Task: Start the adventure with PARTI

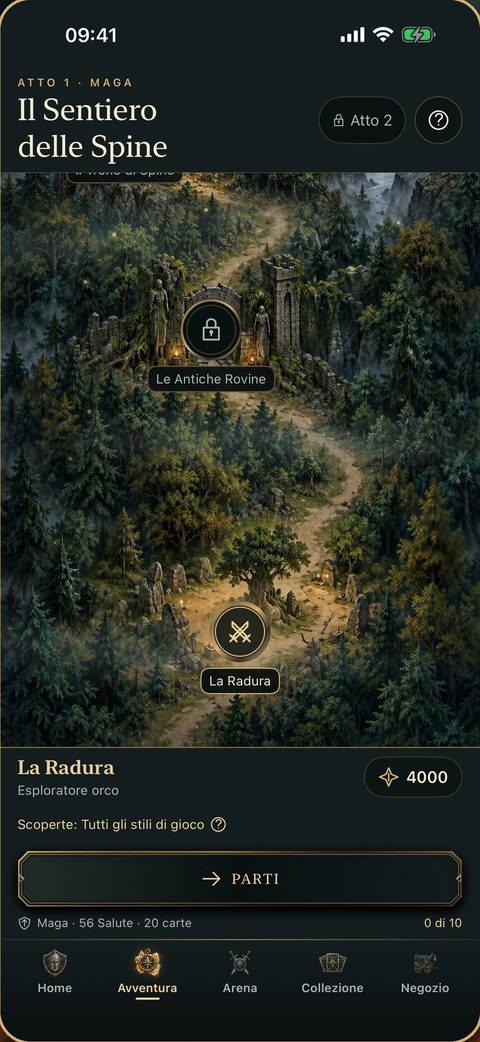Action: pyautogui.click(x=240, y=879)
